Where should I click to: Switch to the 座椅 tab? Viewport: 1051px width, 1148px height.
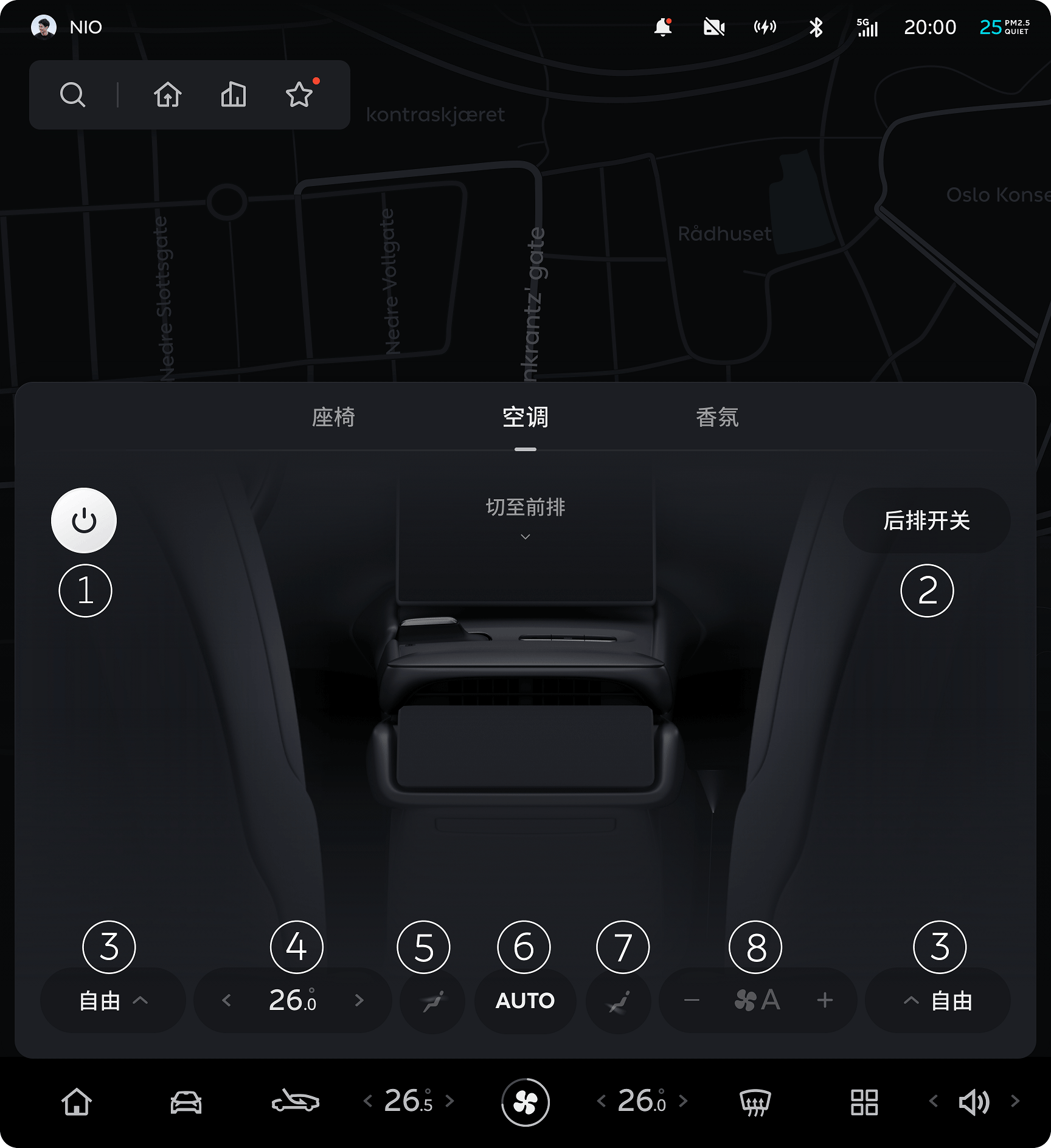pos(333,417)
